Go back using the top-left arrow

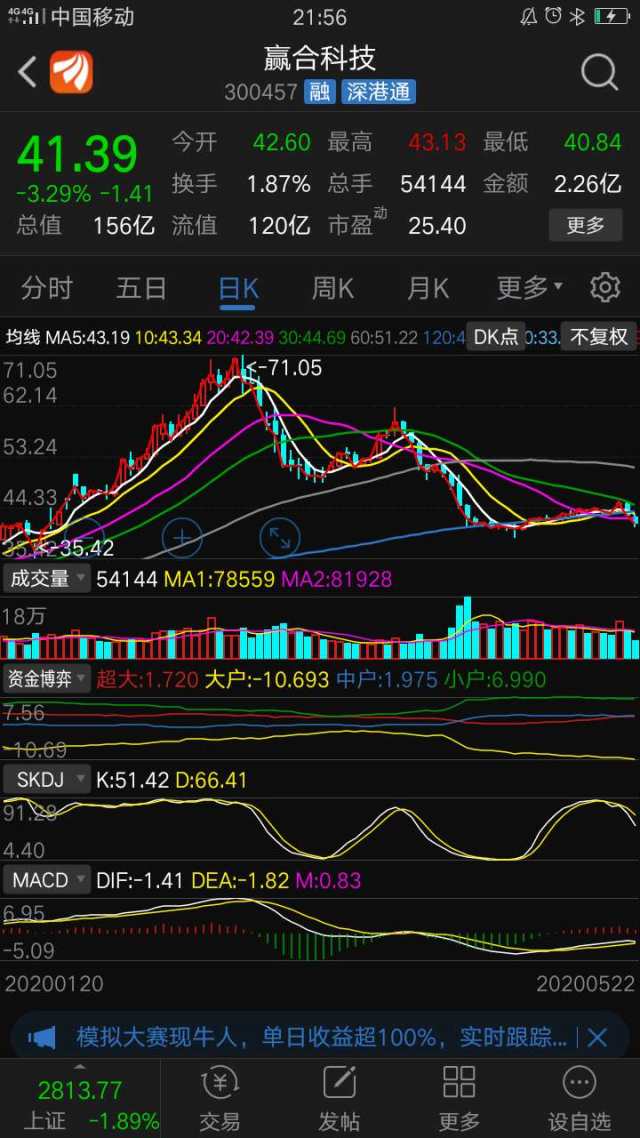pyautogui.click(x=28, y=72)
